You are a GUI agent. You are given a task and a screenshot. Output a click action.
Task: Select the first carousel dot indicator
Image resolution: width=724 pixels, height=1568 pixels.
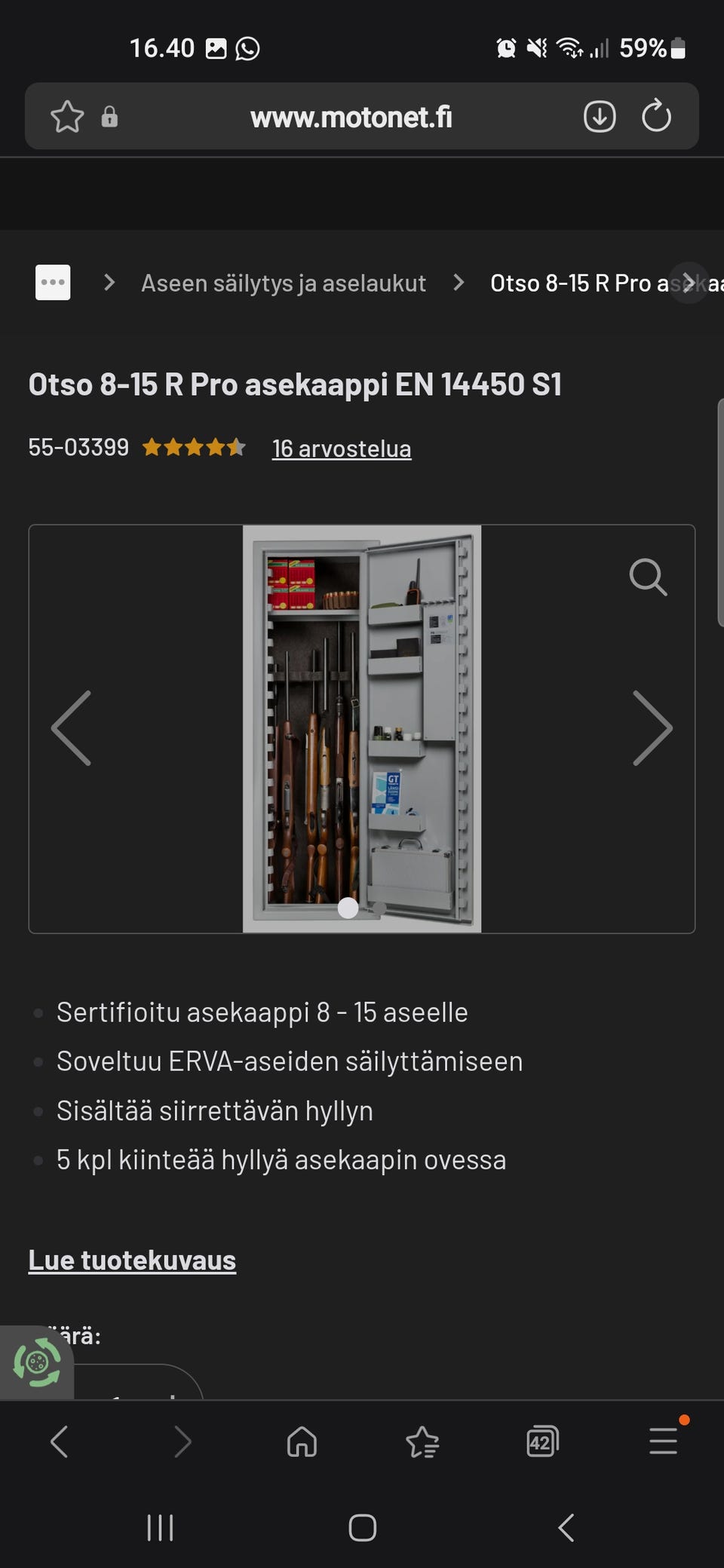(349, 909)
